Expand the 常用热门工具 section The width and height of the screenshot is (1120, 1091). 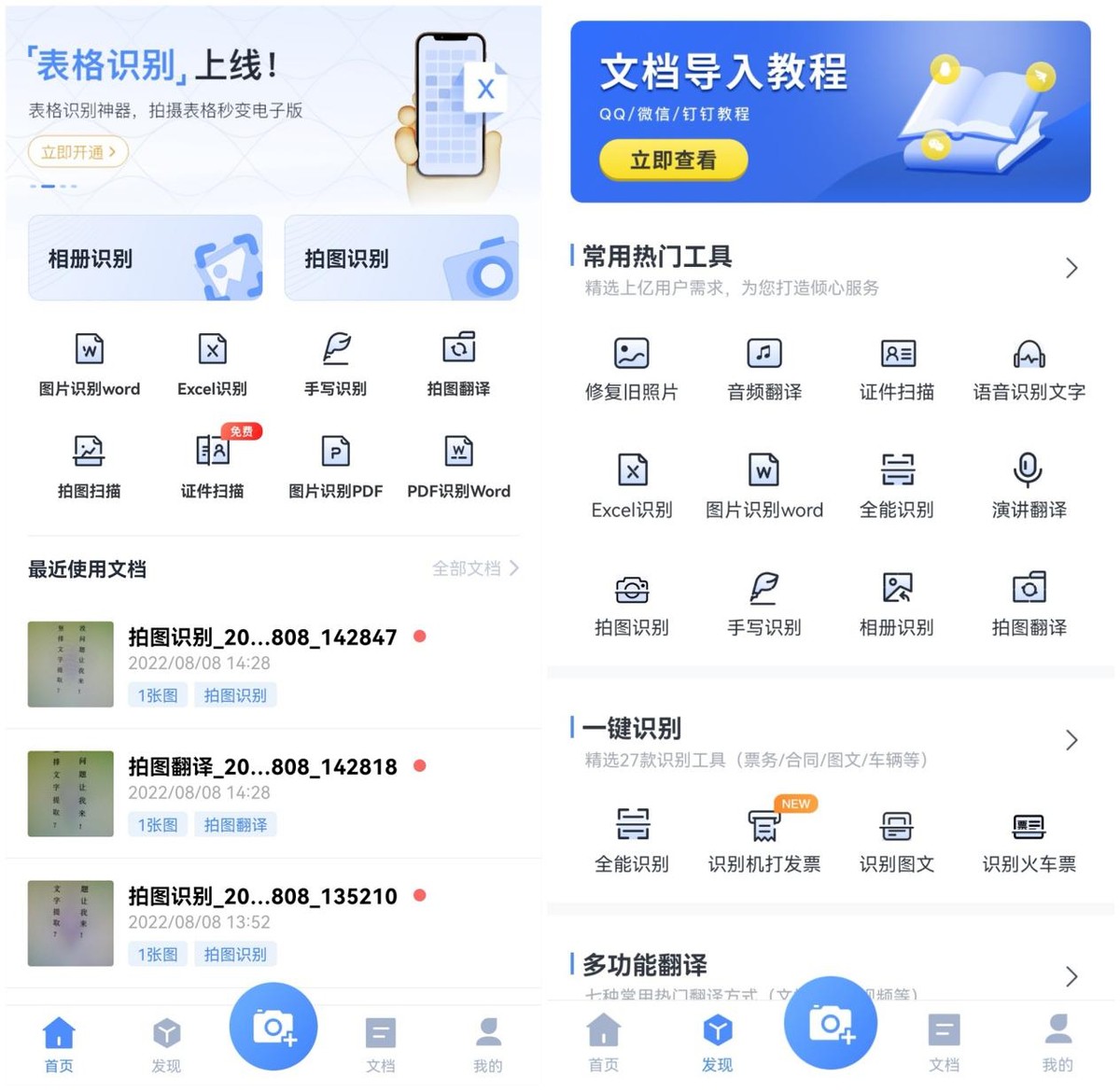pos(1071,269)
